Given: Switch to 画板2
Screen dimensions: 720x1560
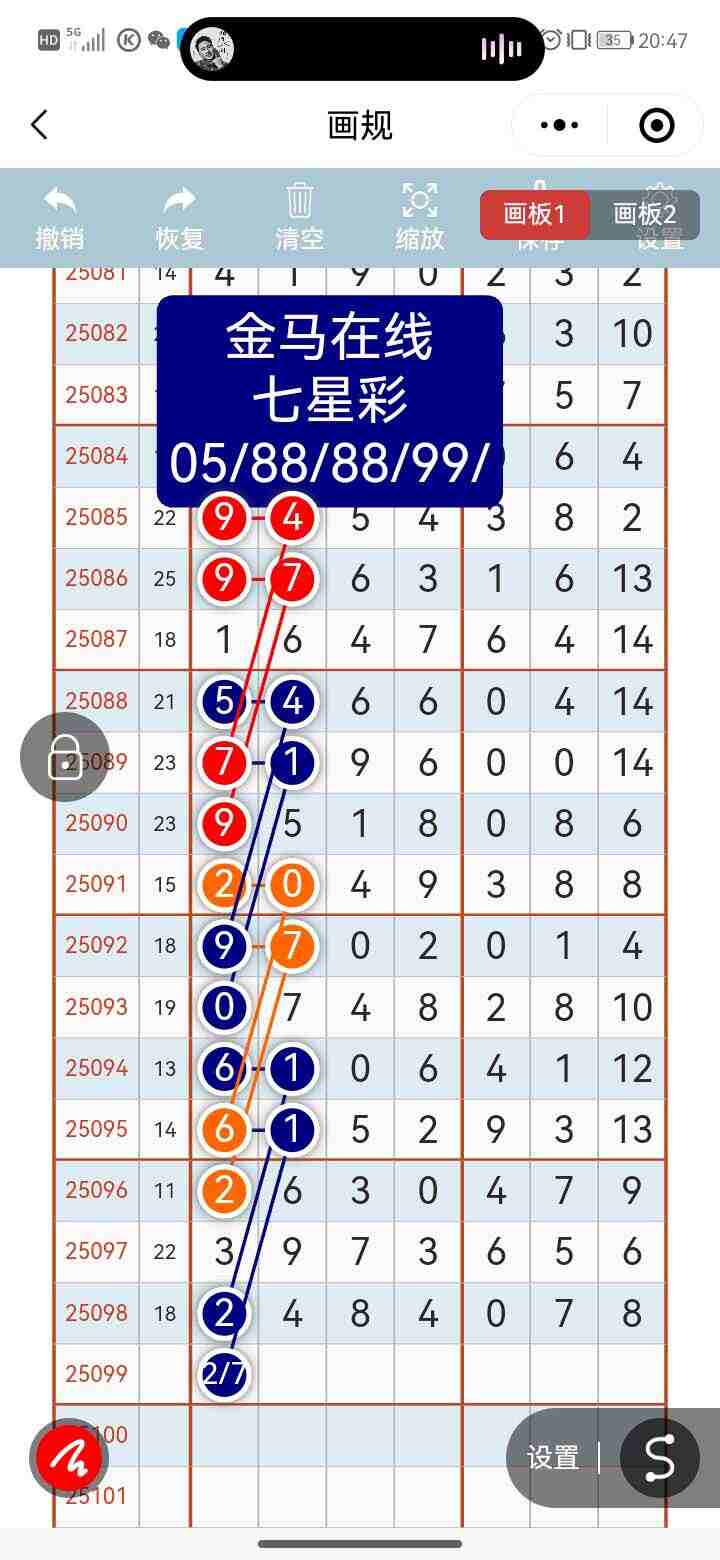Looking at the screenshot, I should (x=644, y=214).
